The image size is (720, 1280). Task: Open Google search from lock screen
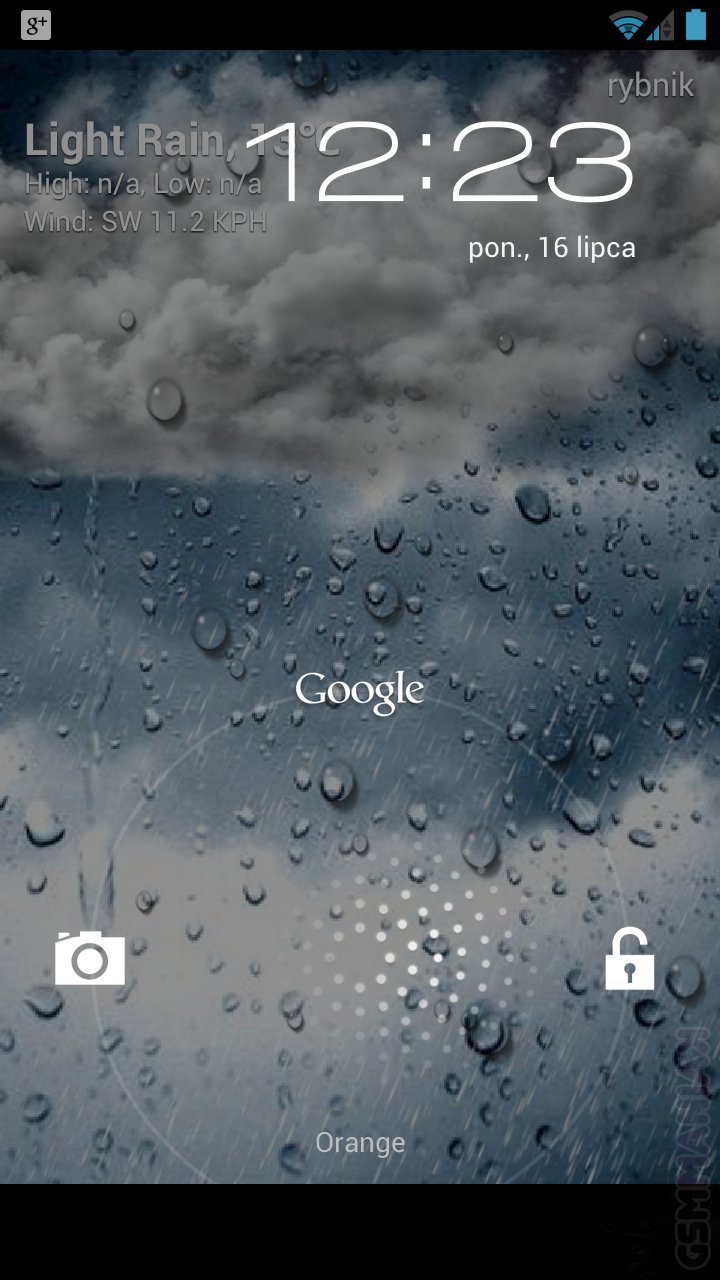tap(360, 692)
